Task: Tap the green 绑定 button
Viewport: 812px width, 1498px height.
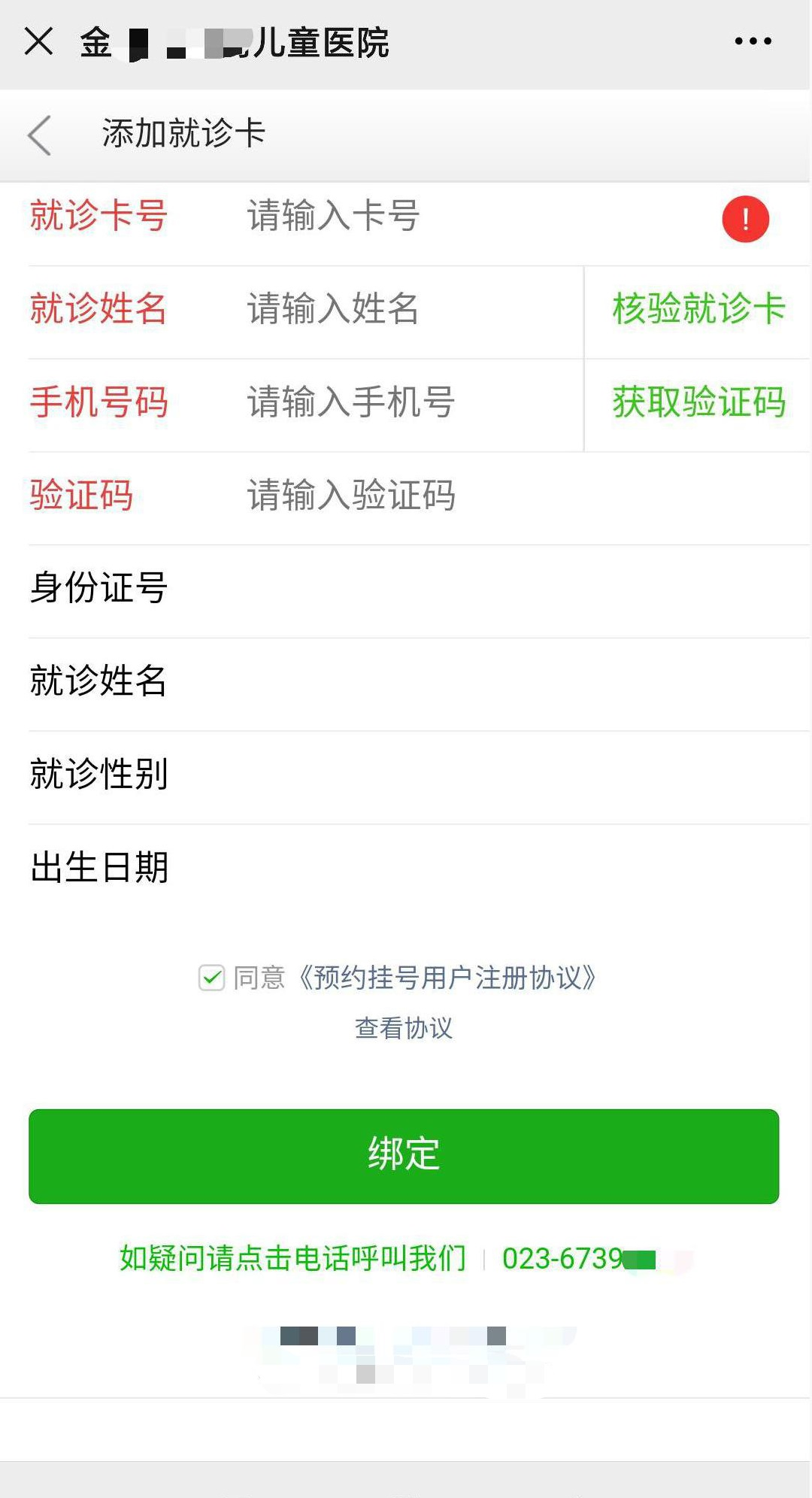Action: click(404, 1156)
